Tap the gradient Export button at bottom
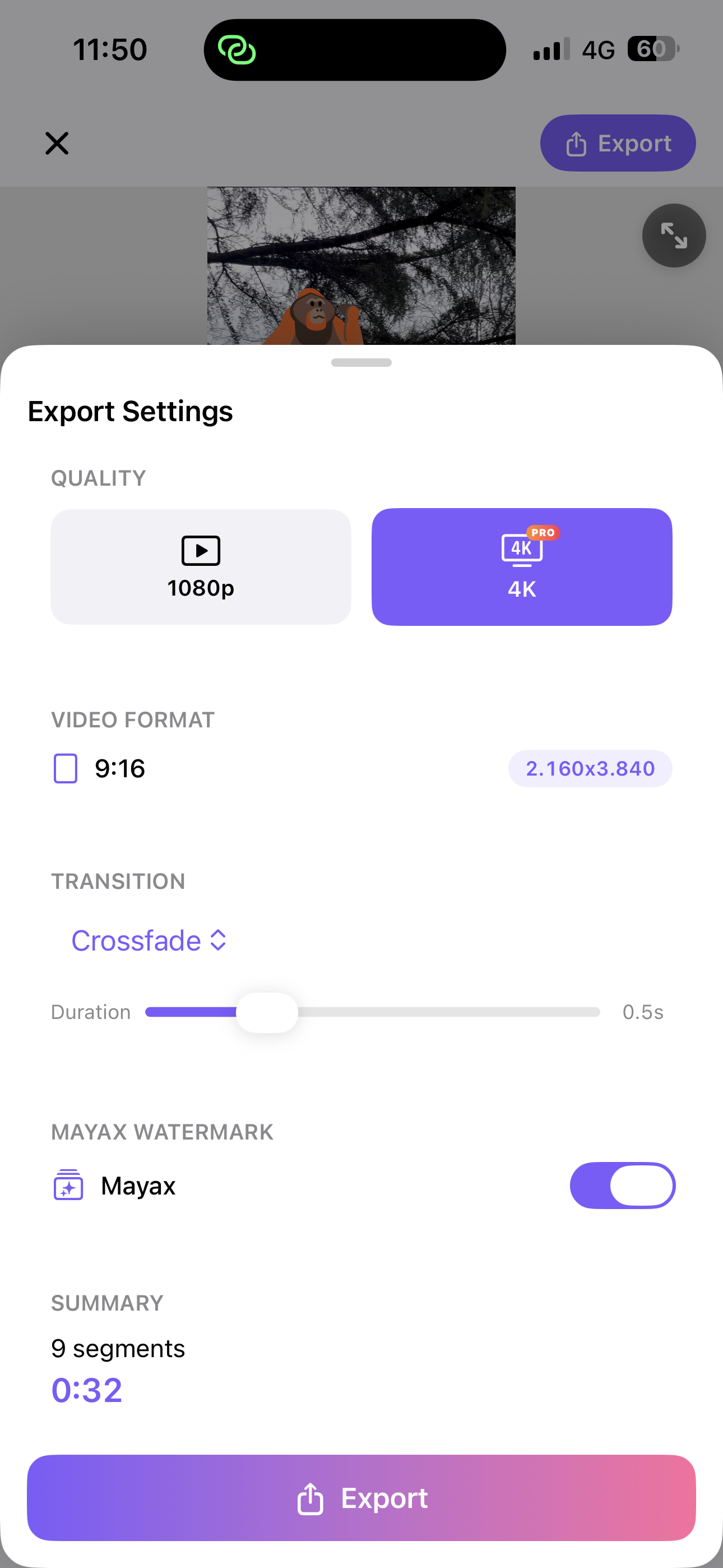Image resolution: width=723 pixels, height=1568 pixels. pos(361,1497)
